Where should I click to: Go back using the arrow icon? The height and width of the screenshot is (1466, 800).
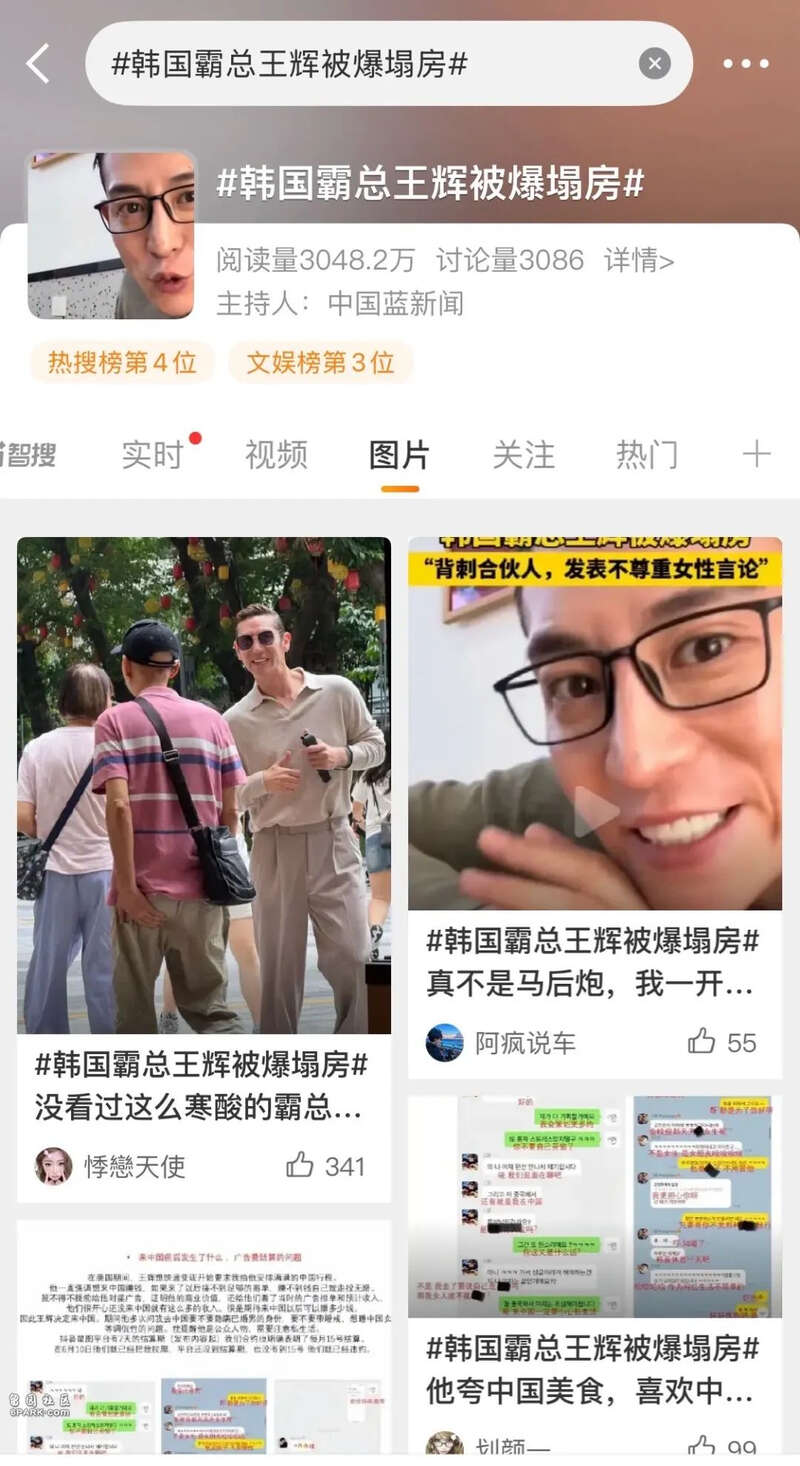(38, 64)
